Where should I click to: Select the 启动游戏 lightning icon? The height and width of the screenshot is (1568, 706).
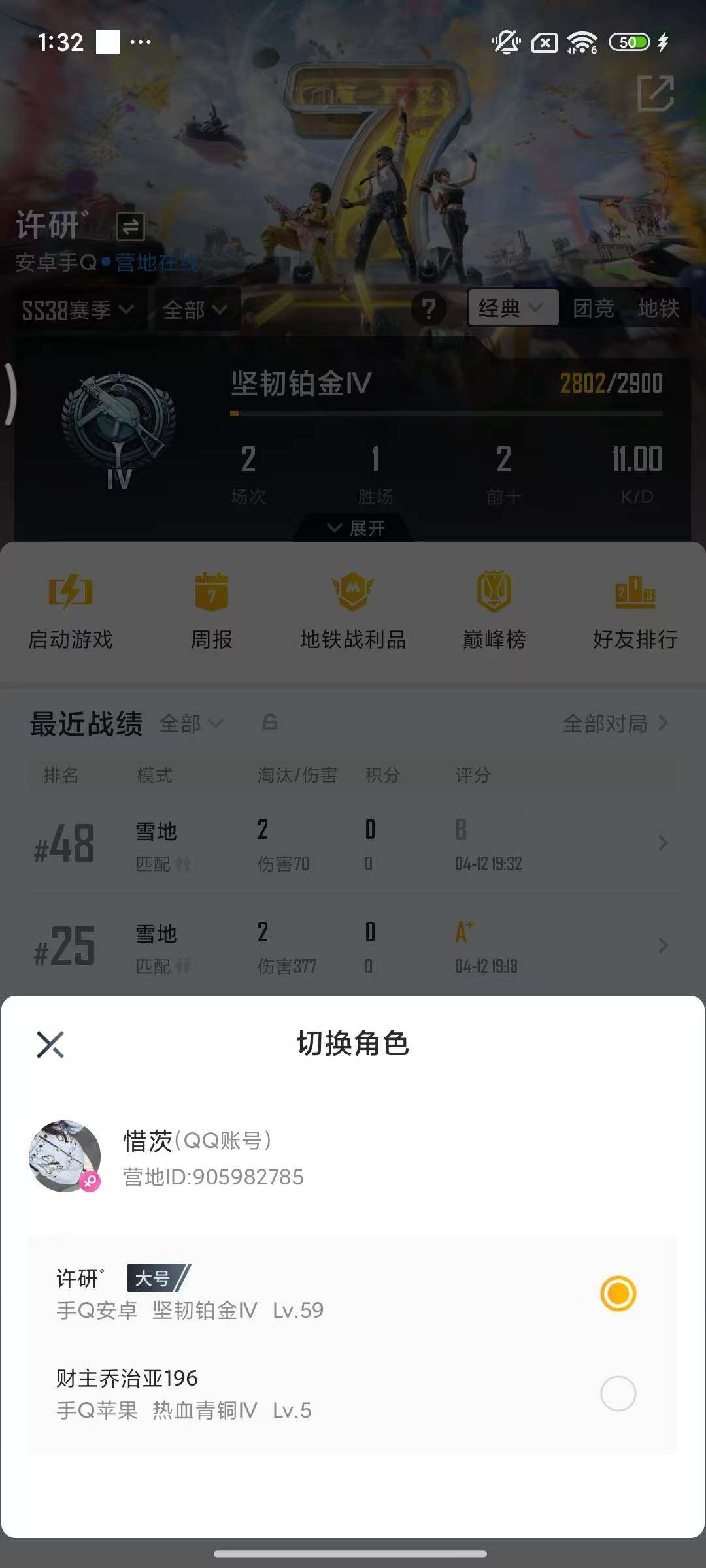[x=70, y=606]
